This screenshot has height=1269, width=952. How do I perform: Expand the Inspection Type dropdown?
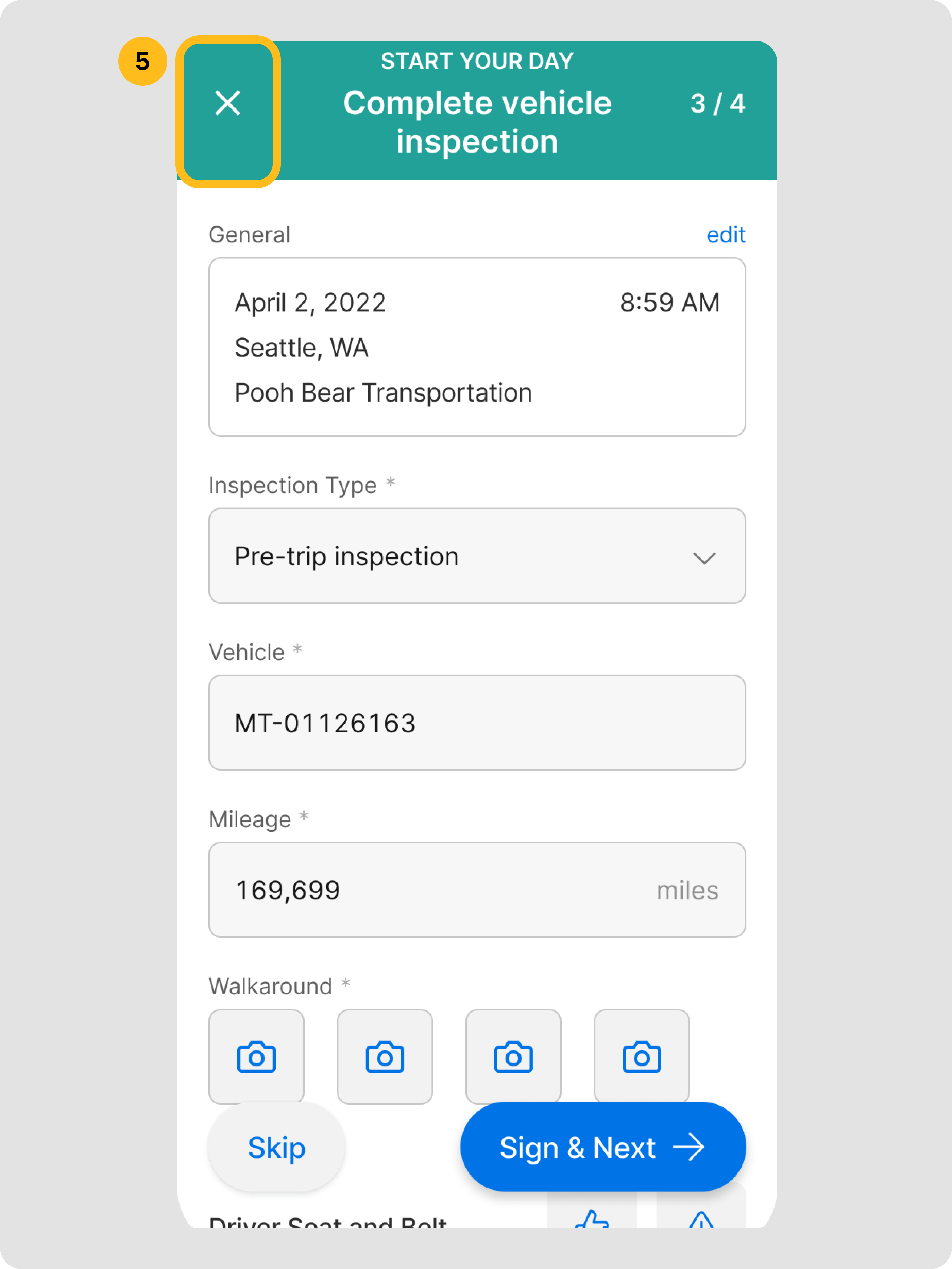[x=477, y=556]
